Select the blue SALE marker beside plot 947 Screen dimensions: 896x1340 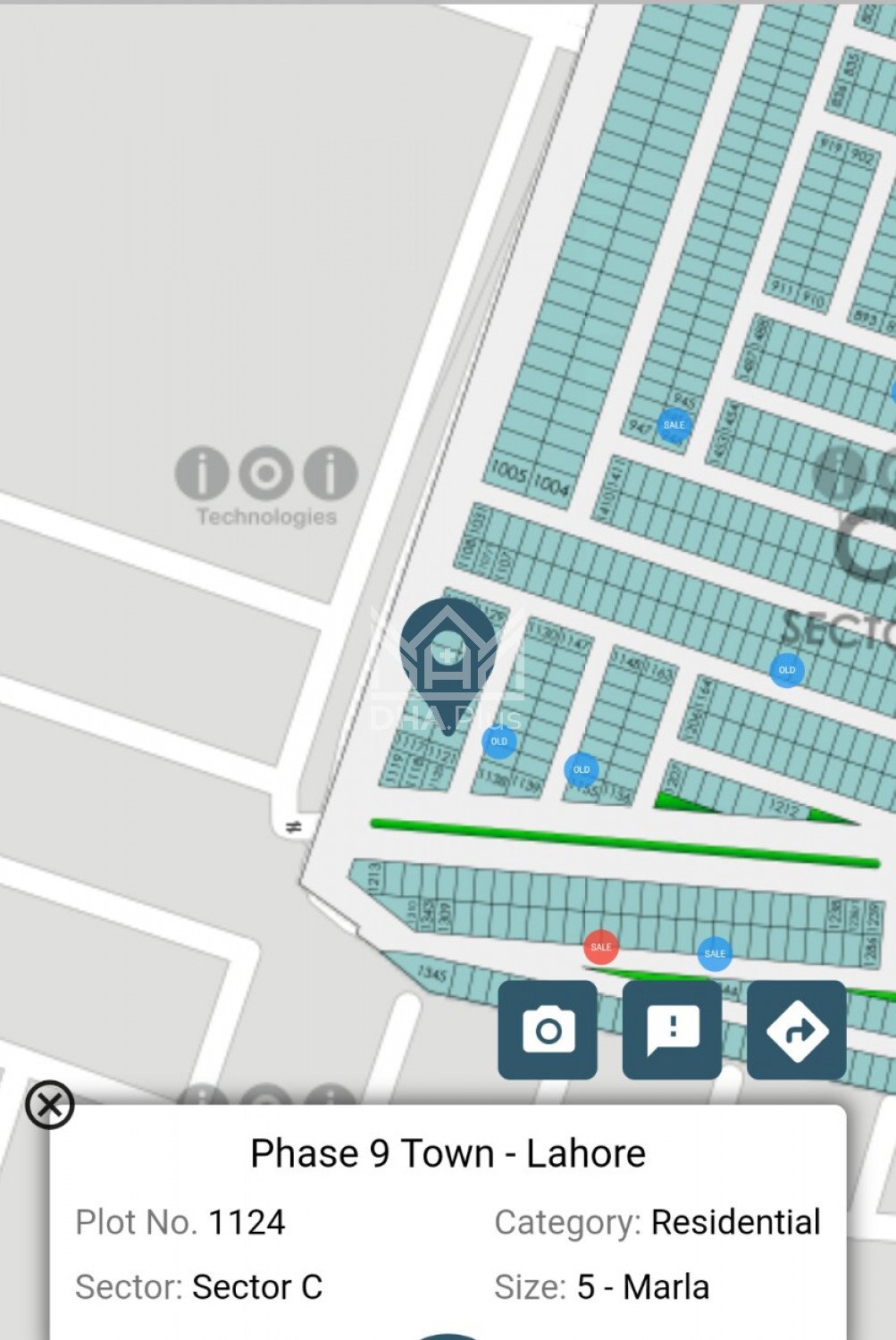pyautogui.click(x=674, y=425)
